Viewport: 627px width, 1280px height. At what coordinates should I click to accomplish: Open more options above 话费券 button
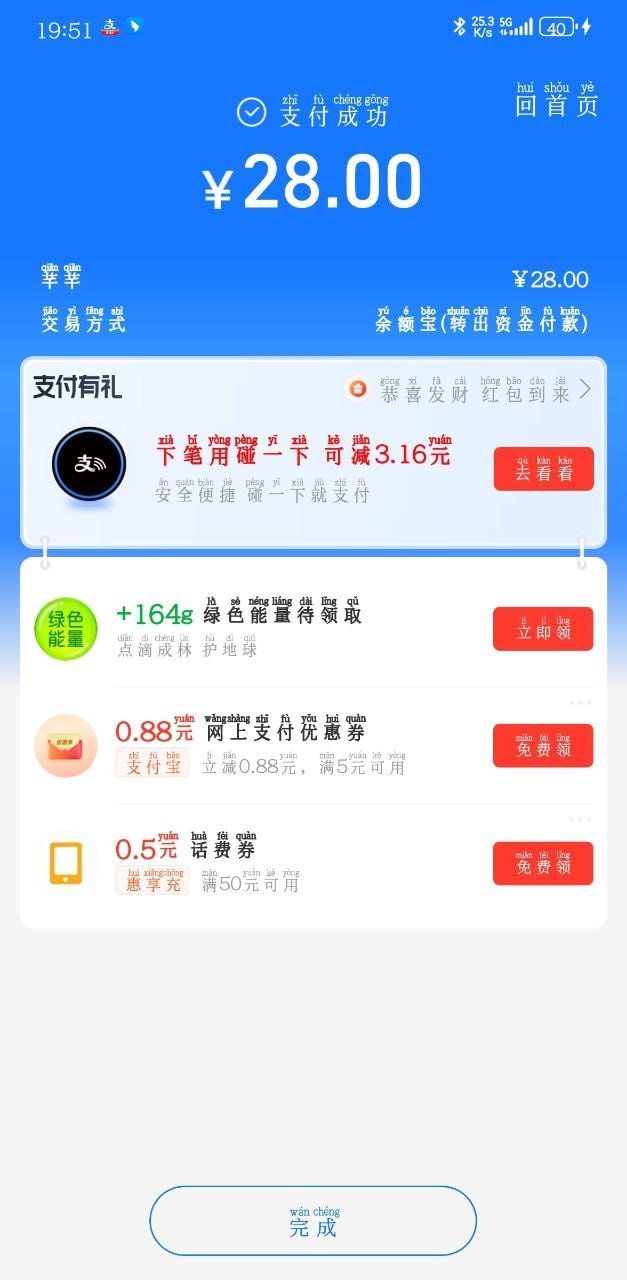tap(580, 820)
